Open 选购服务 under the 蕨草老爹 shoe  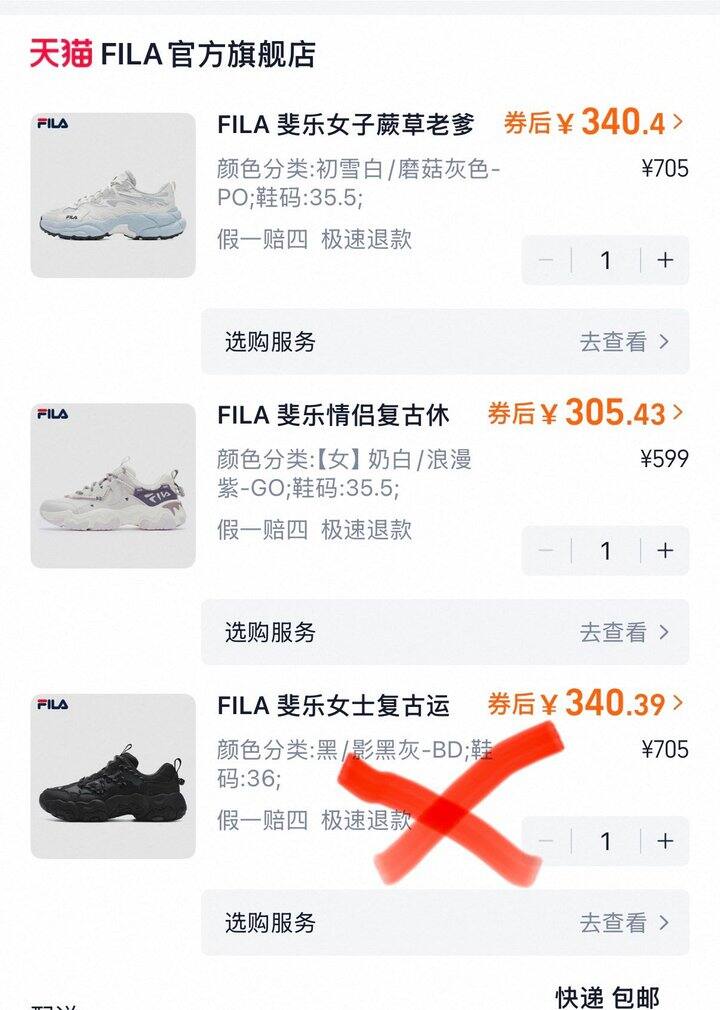click(x=445, y=342)
